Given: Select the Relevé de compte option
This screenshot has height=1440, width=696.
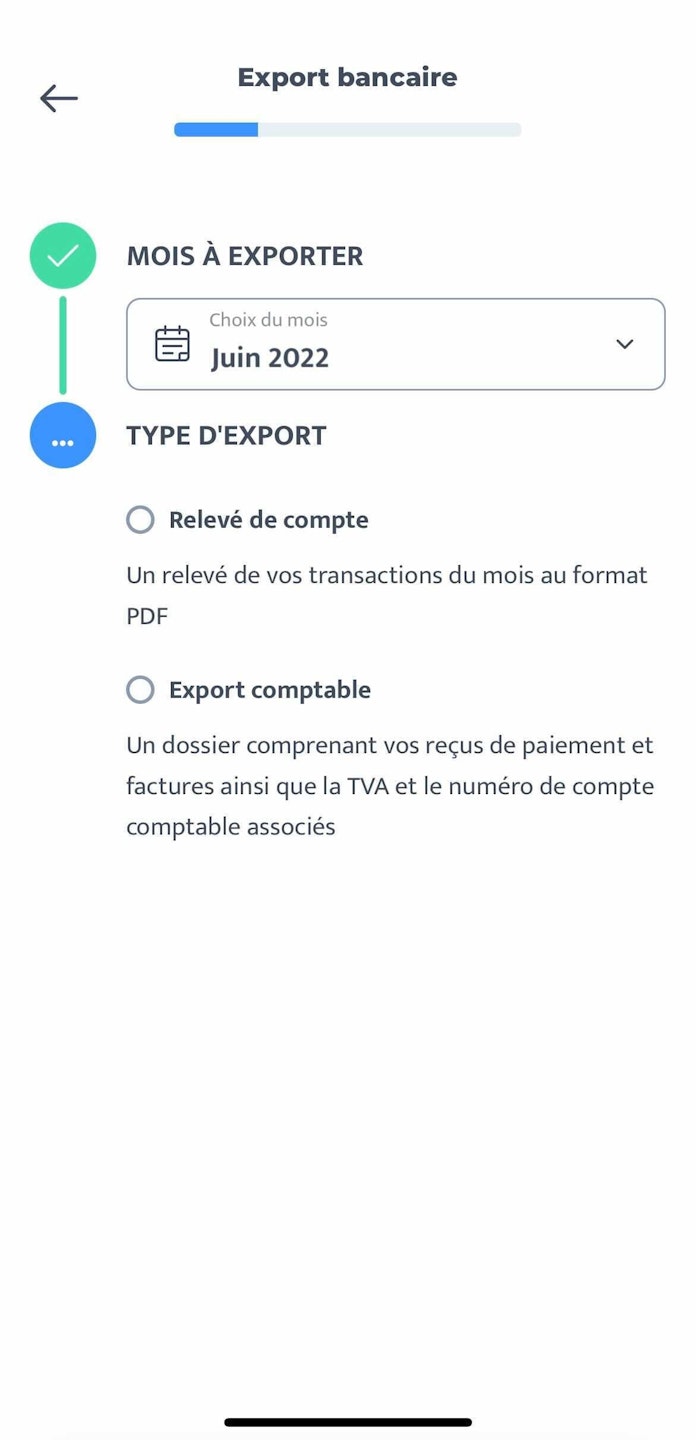Looking at the screenshot, I should click(141, 520).
